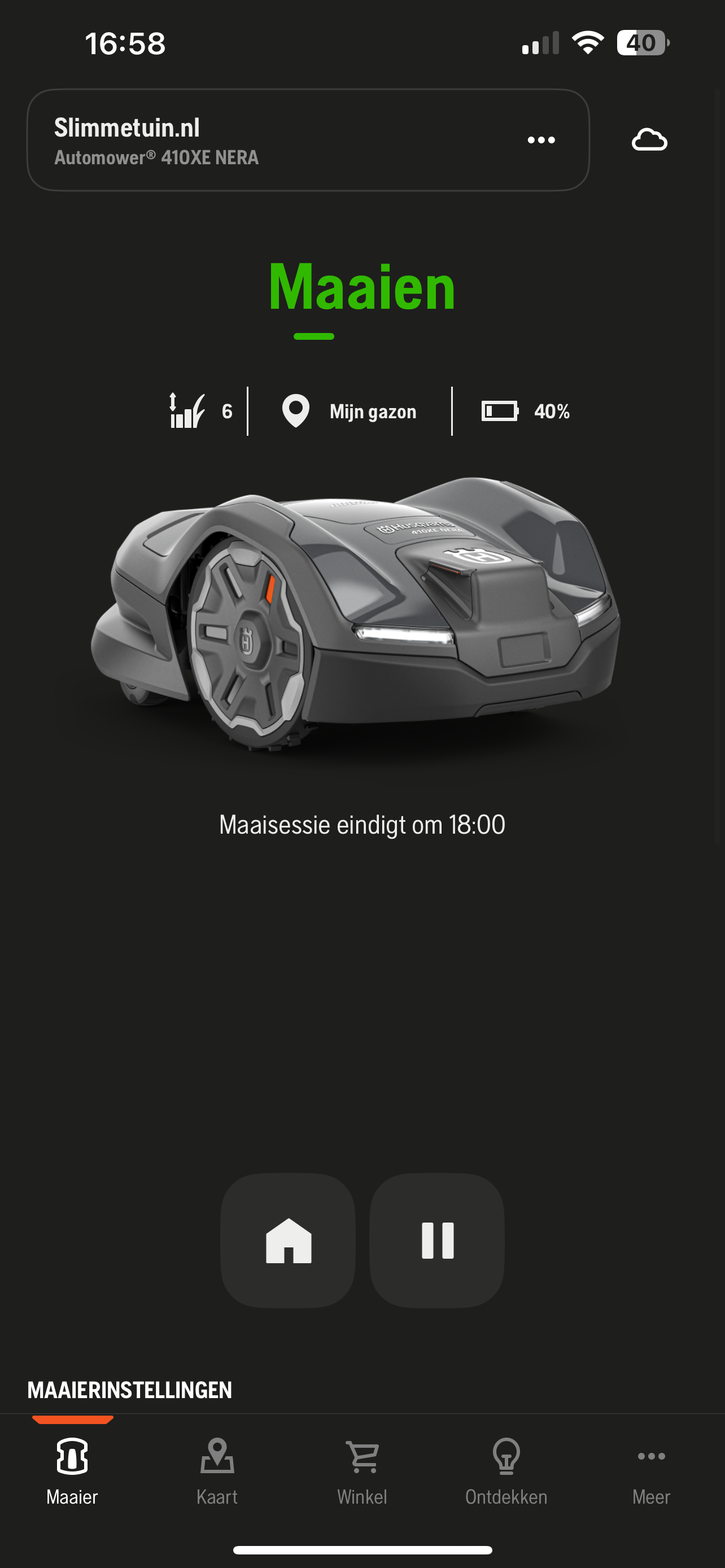Go to the Ontdekken tab
Screen dimensions: 725x1568
pyautogui.click(x=506, y=1471)
